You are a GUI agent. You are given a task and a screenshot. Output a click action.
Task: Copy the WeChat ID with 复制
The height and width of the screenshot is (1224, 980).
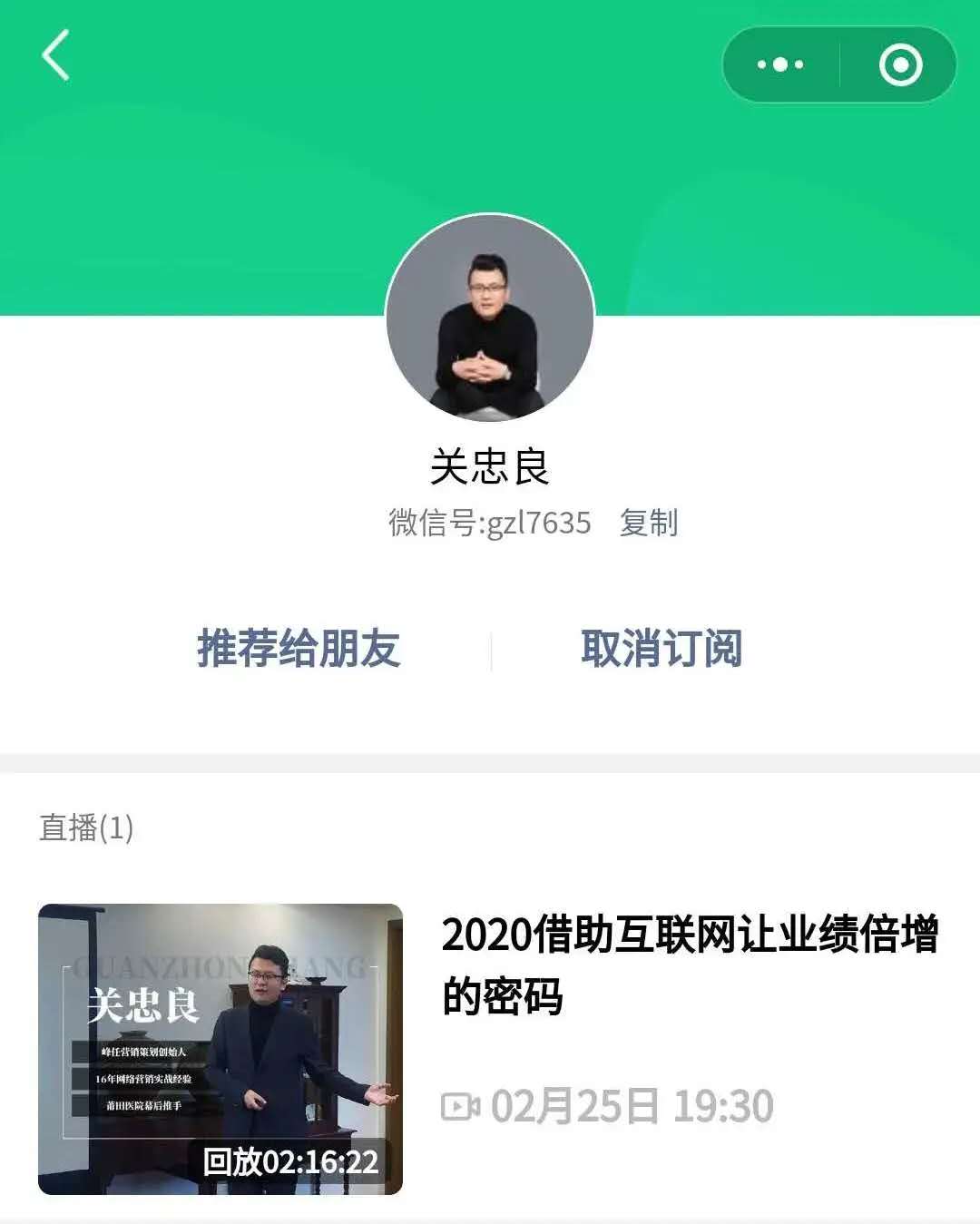tap(648, 523)
